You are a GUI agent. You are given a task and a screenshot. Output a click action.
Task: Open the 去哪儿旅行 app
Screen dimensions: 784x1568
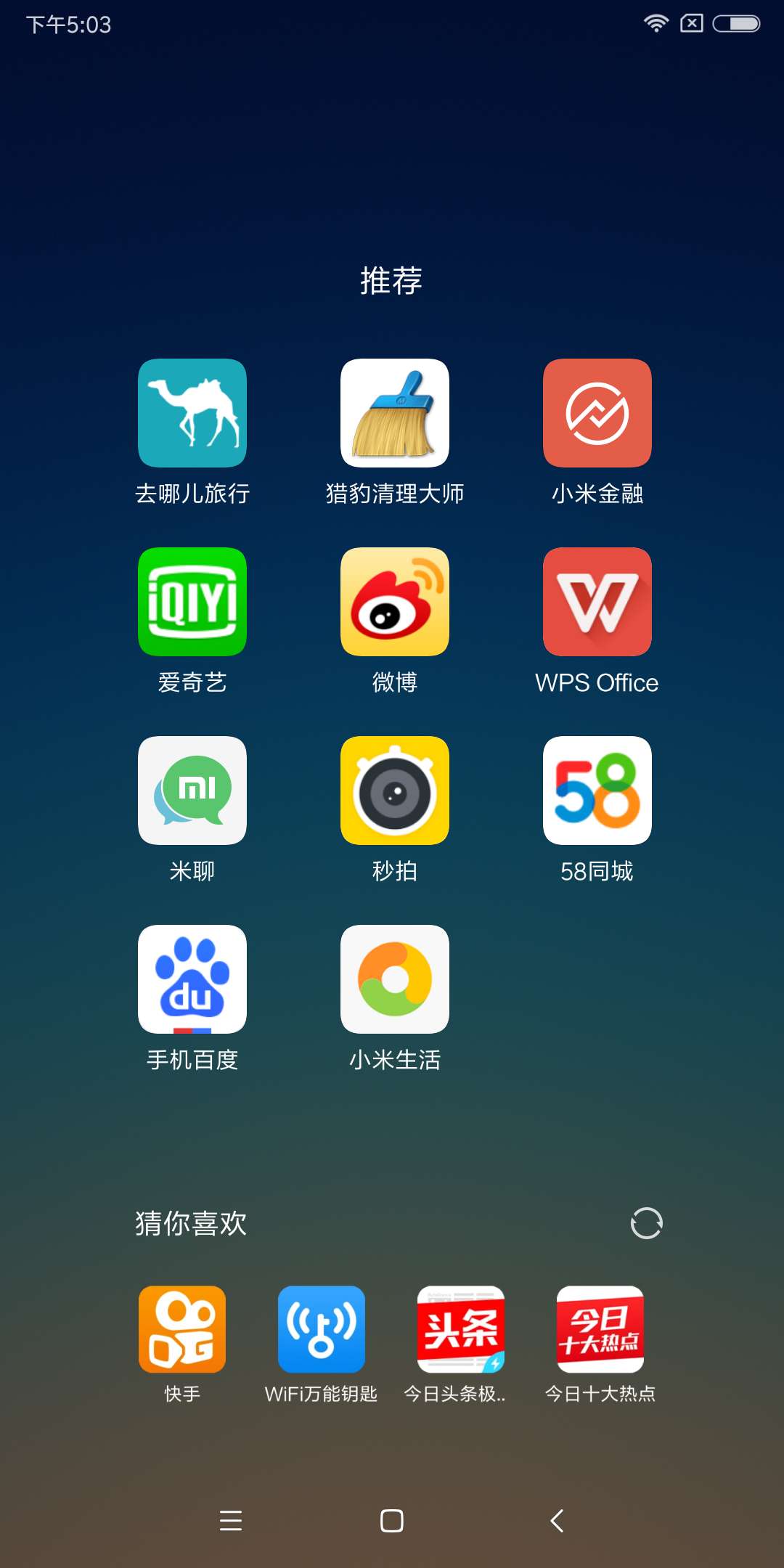click(192, 413)
